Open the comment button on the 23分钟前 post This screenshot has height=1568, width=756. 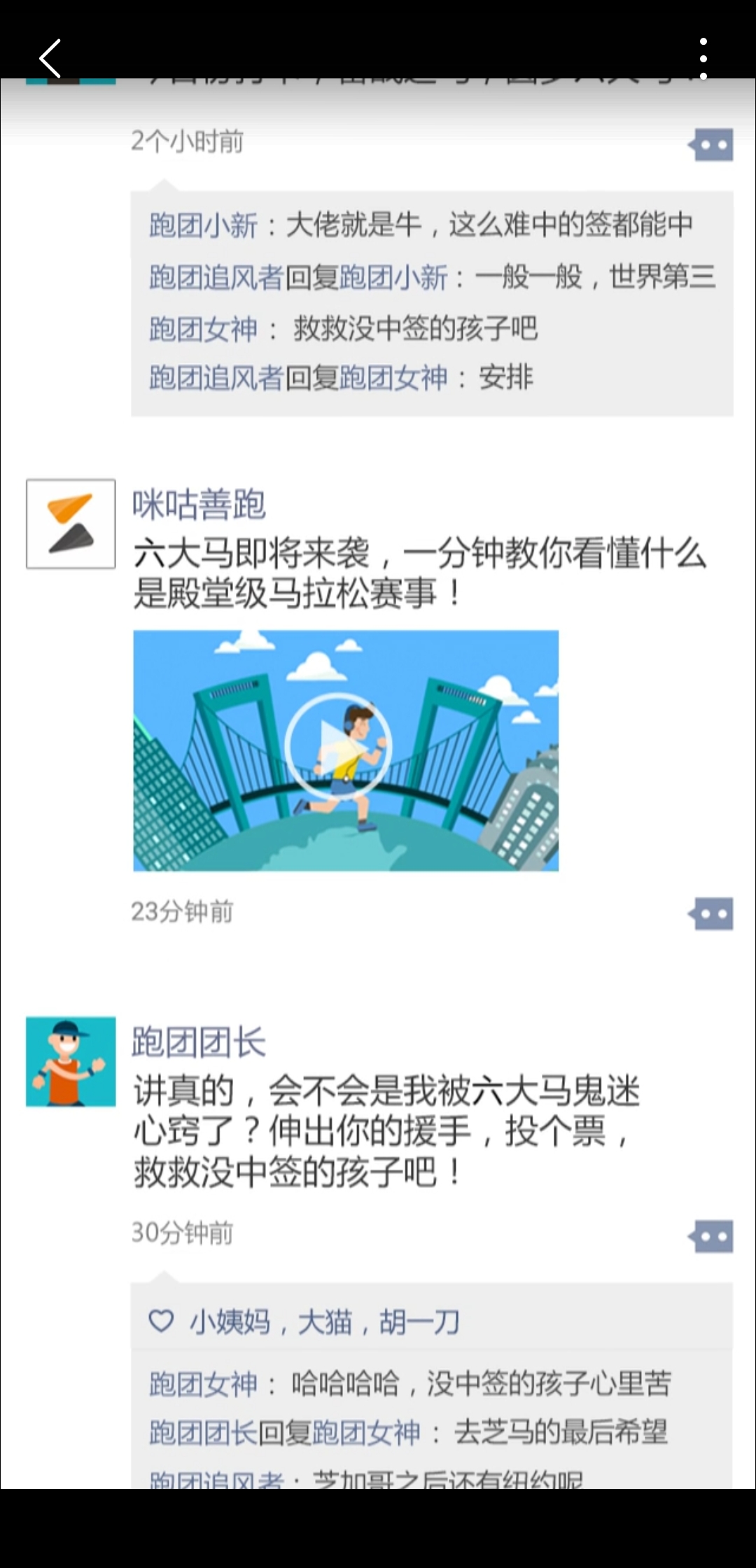tap(711, 913)
